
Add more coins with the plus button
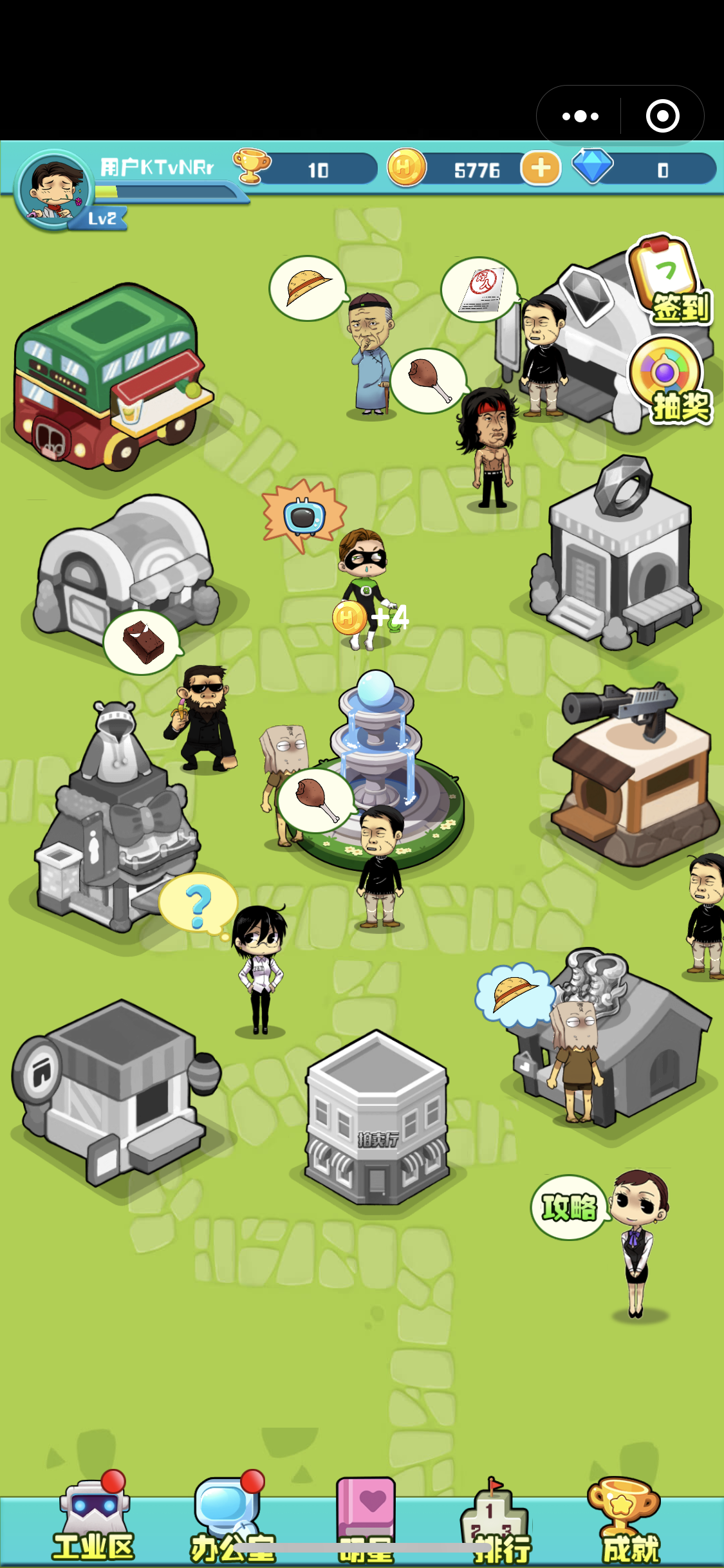pyautogui.click(x=541, y=169)
